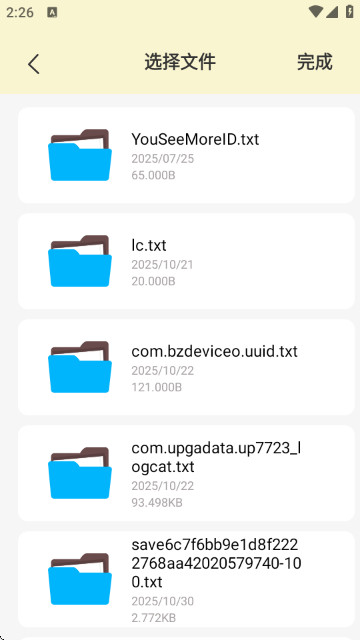The height and width of the screenshot is (640, 360).
Task: Go back using the top-left arrow
Action: pyautogui.click(x=34, y=64)
